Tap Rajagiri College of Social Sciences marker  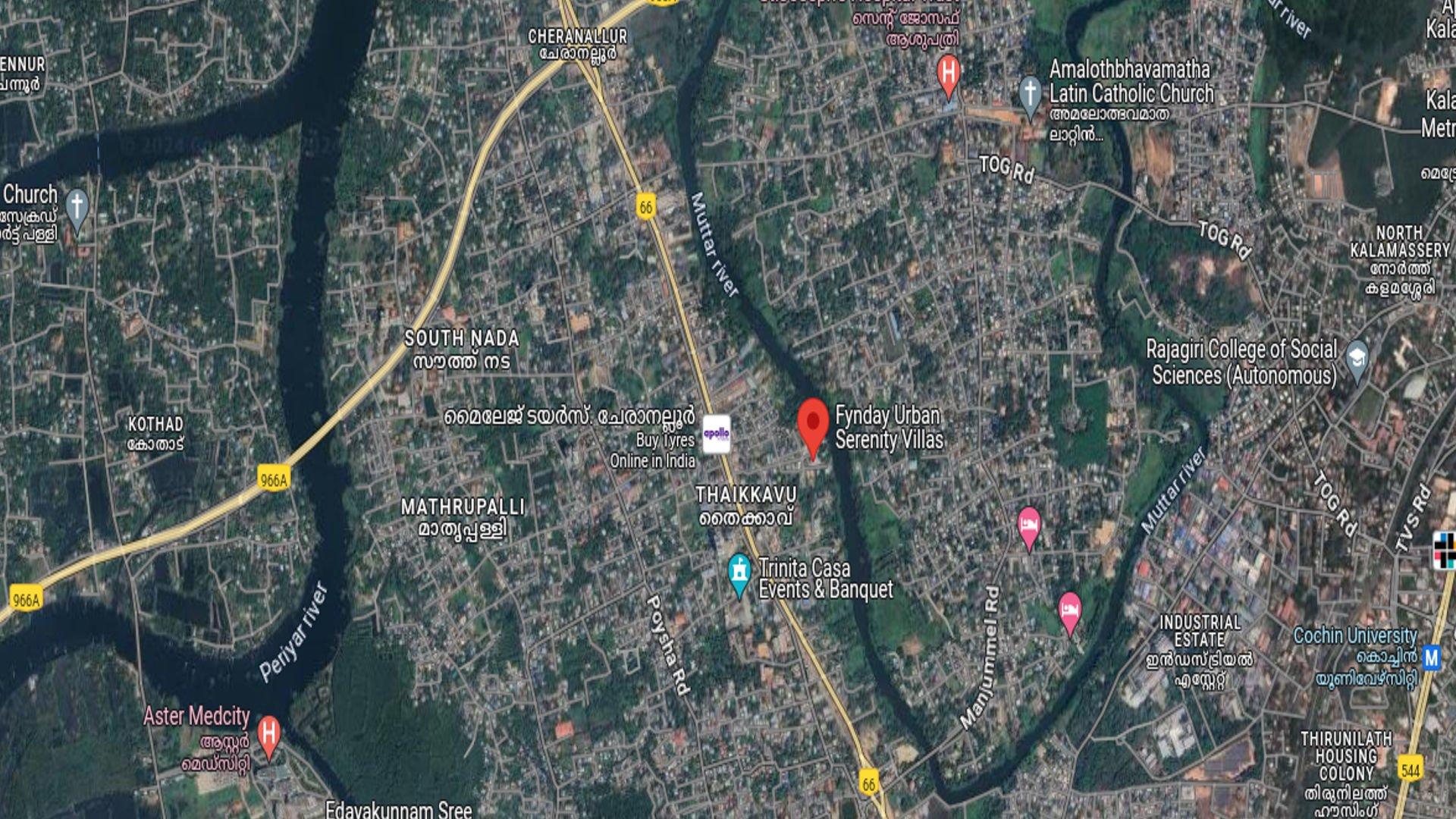coord(1357,358)
